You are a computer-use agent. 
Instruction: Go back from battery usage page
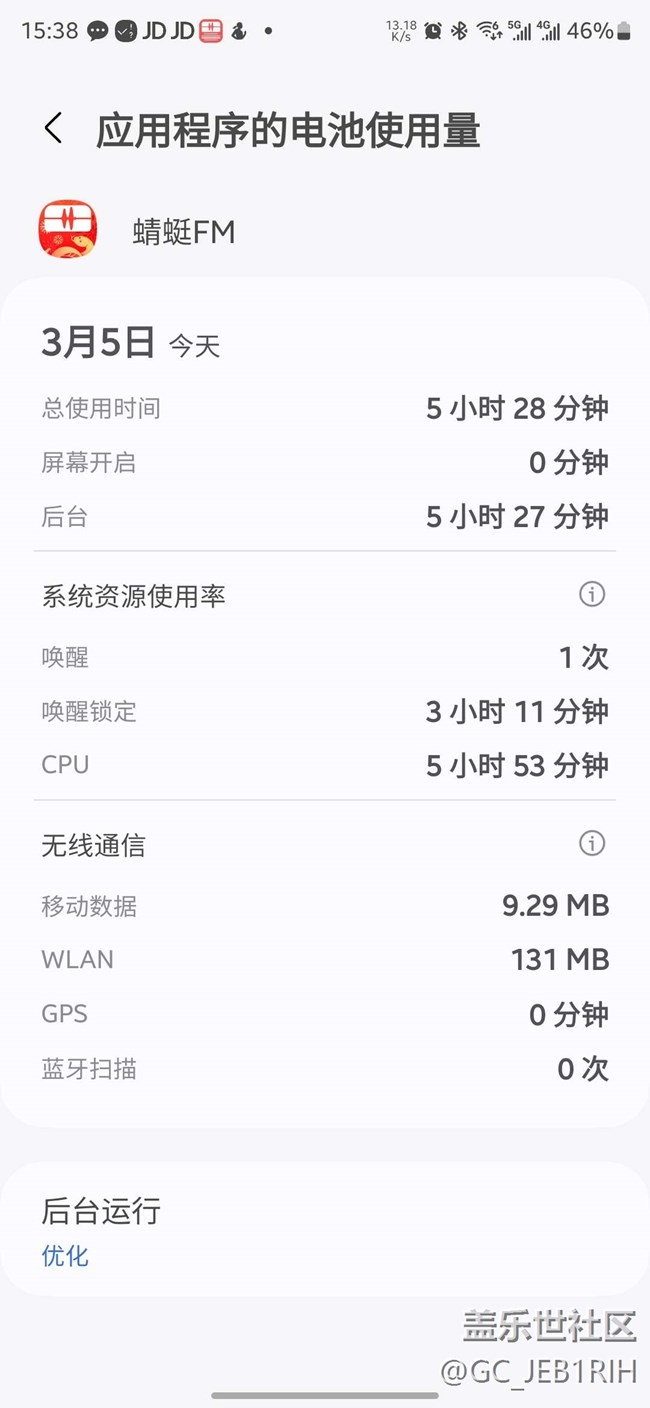click(x=54, y=129)
